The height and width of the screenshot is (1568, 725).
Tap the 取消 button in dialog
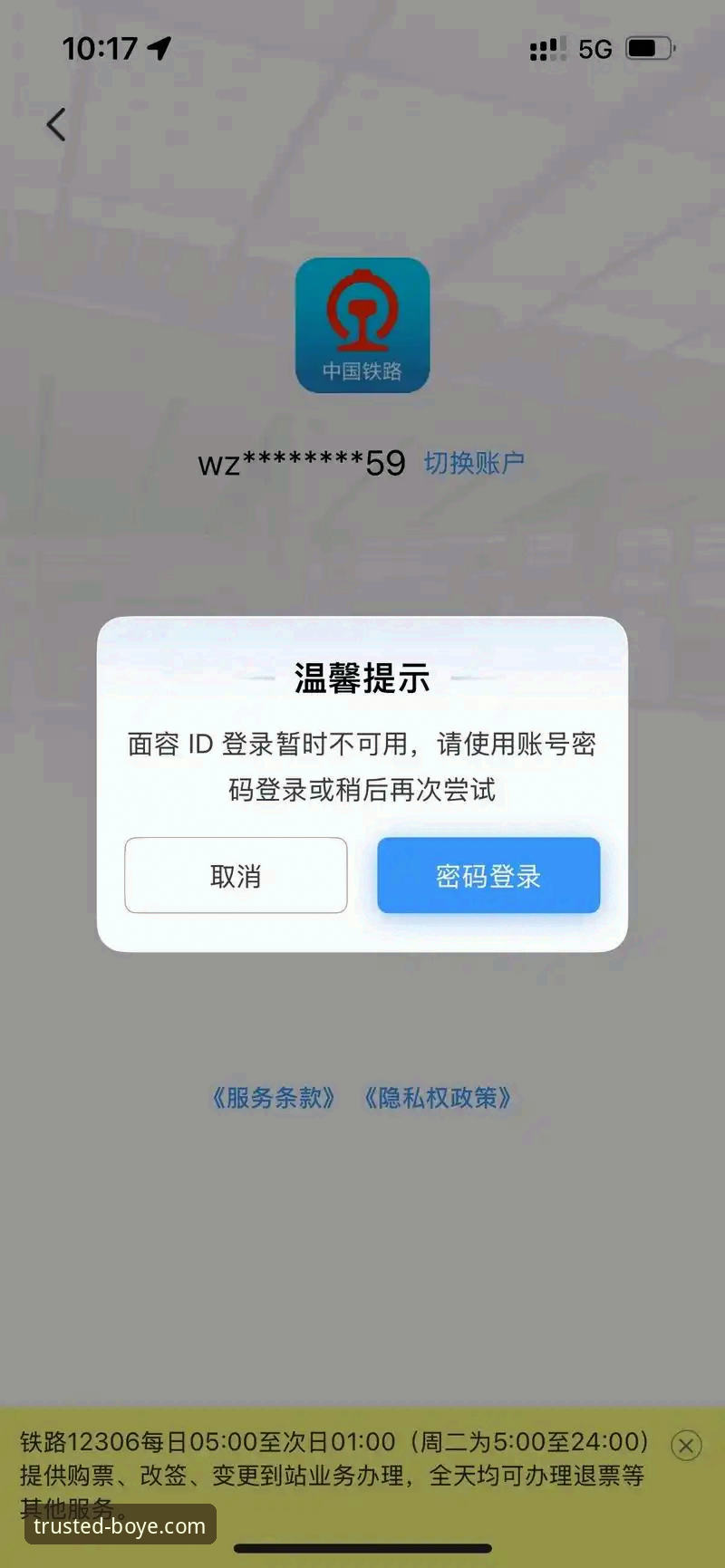[235, 875]
